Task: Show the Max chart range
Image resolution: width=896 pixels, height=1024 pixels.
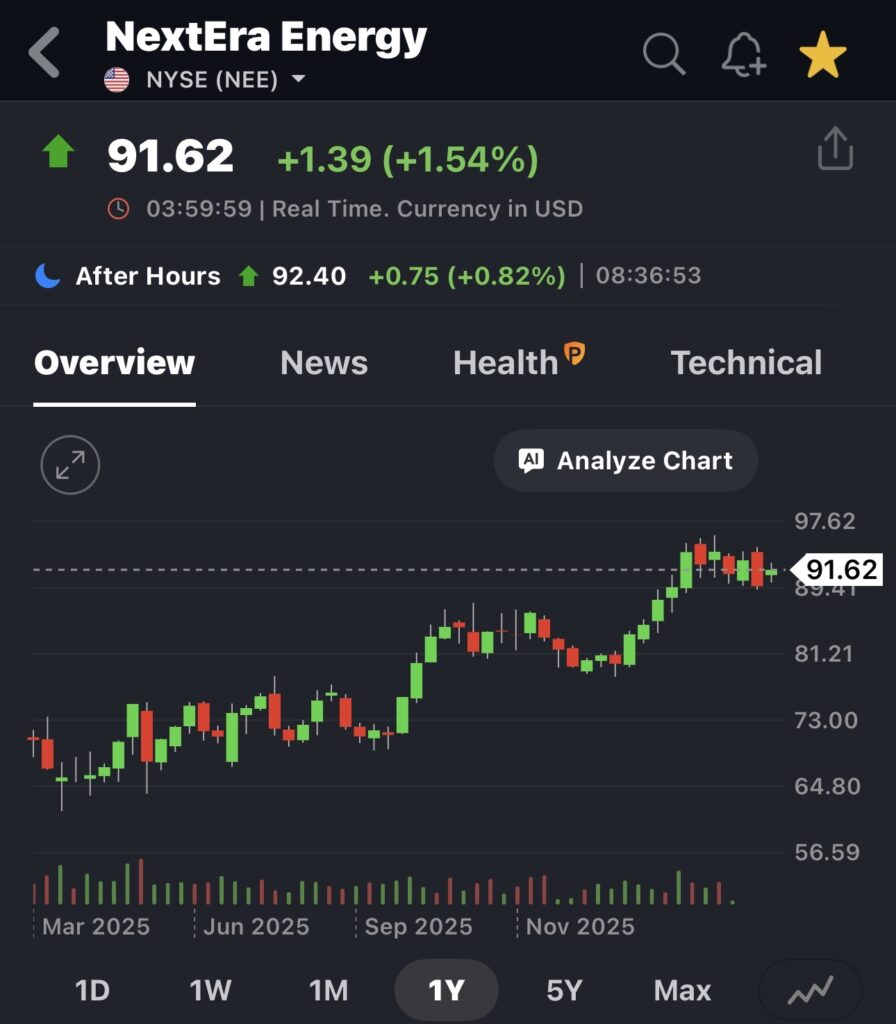Action: (x=682, y=991)
